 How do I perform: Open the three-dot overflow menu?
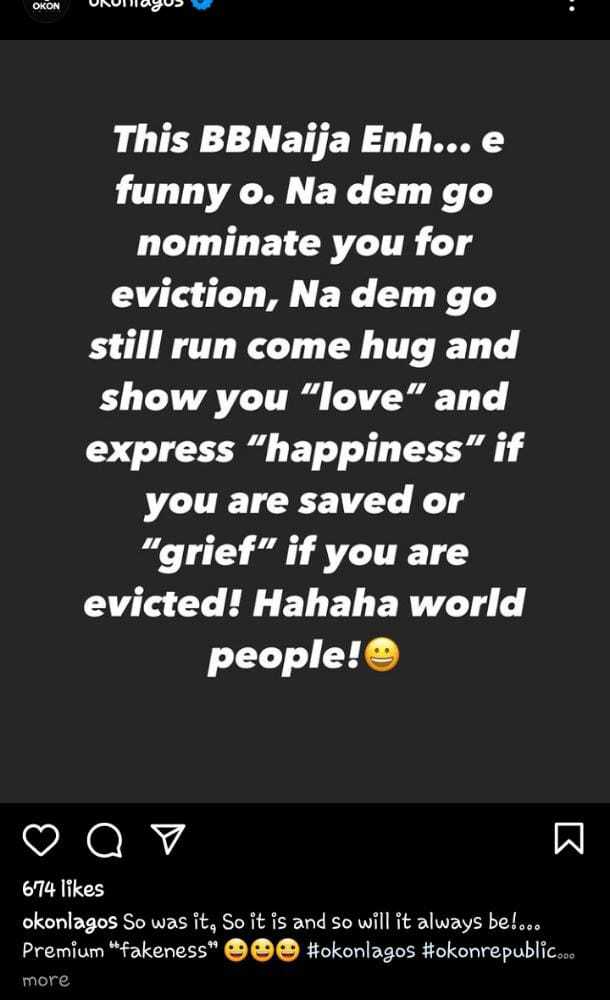[571, 5]
